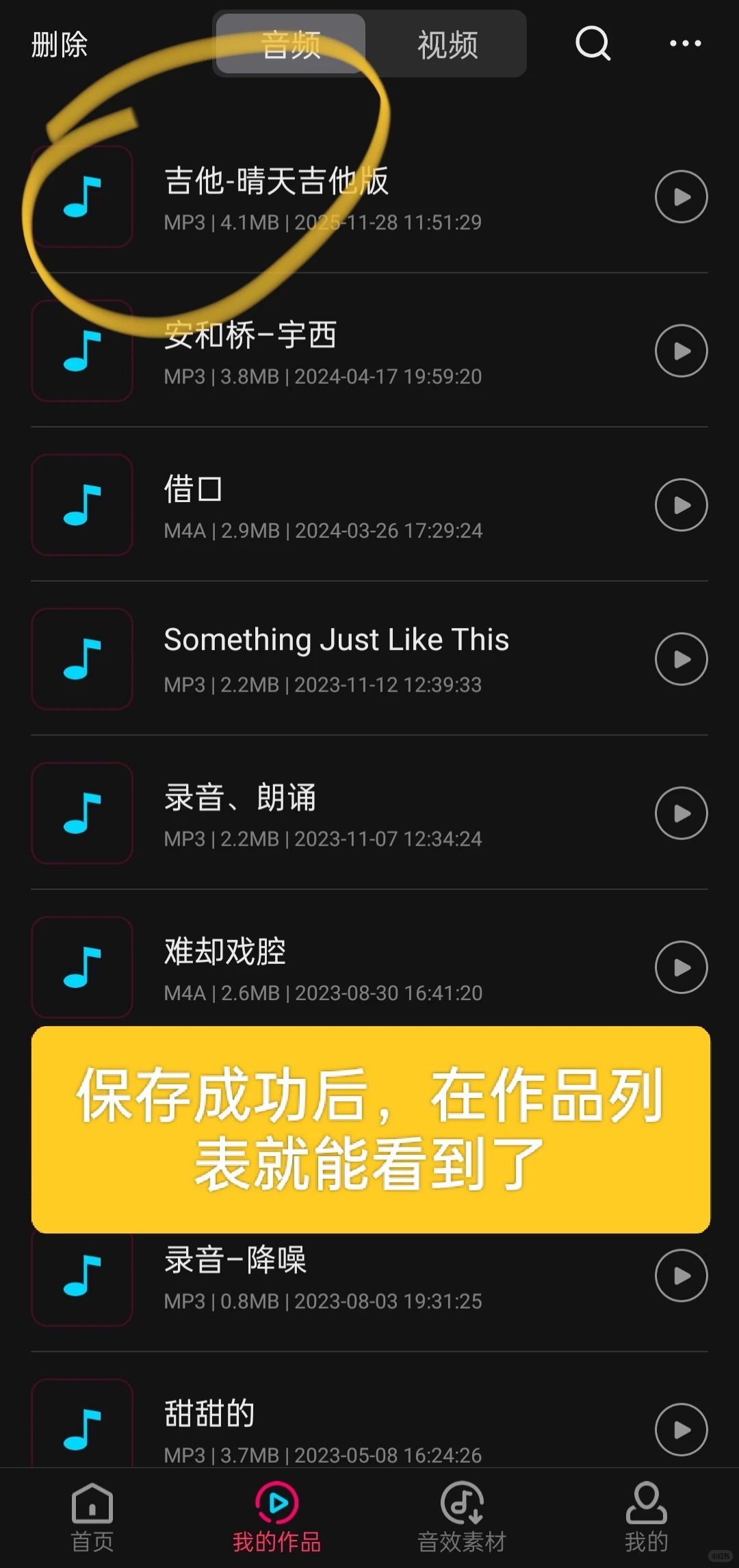Open the three-dot overflow menu
Viewport: 739px width, 1568px height.
(685, 44)
